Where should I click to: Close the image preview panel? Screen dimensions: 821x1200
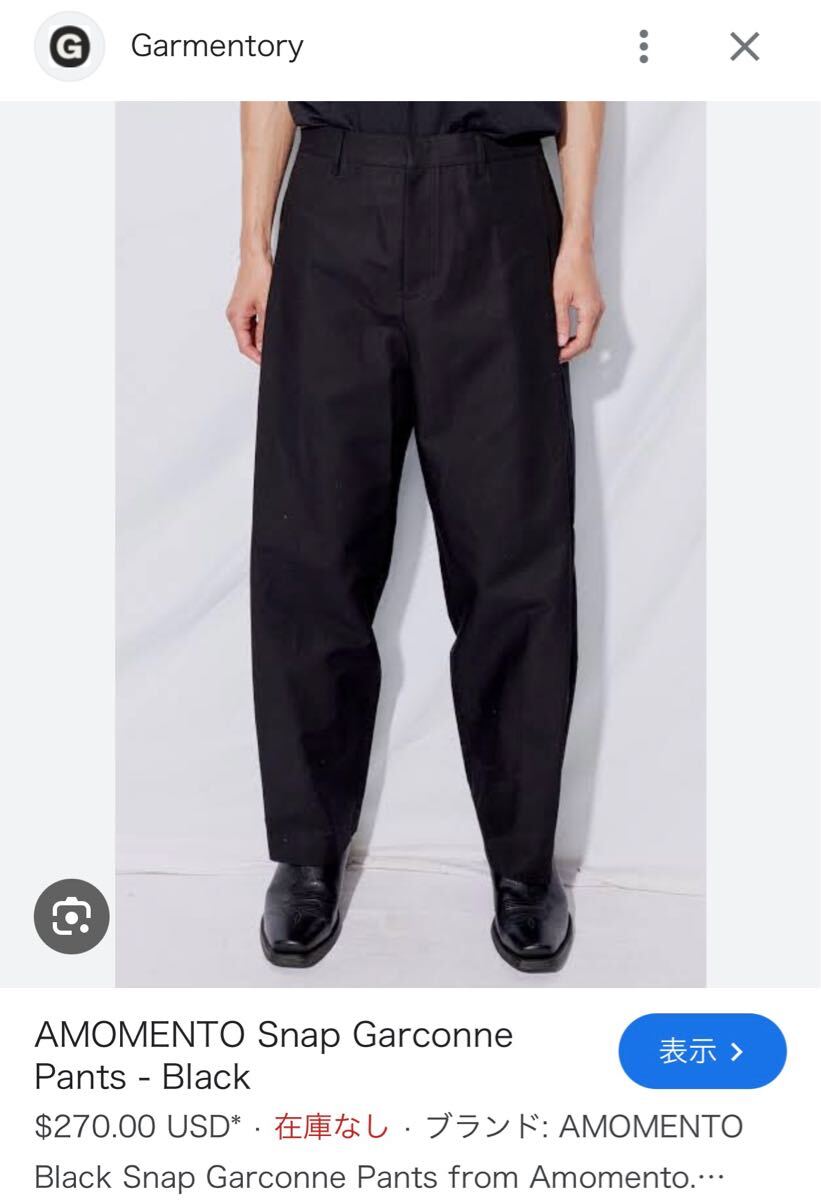744,46
